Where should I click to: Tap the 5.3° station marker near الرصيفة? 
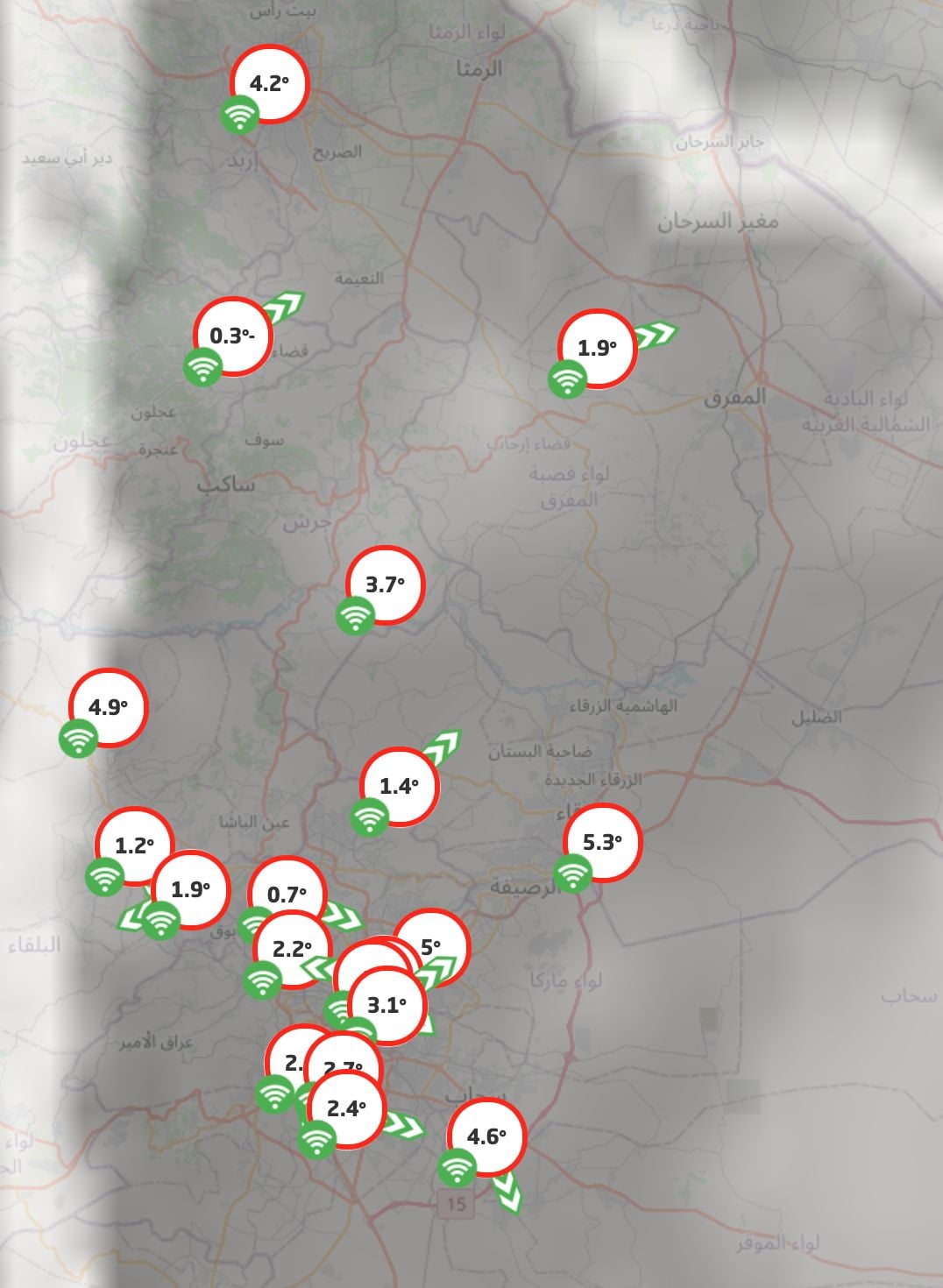pos(602,842)
